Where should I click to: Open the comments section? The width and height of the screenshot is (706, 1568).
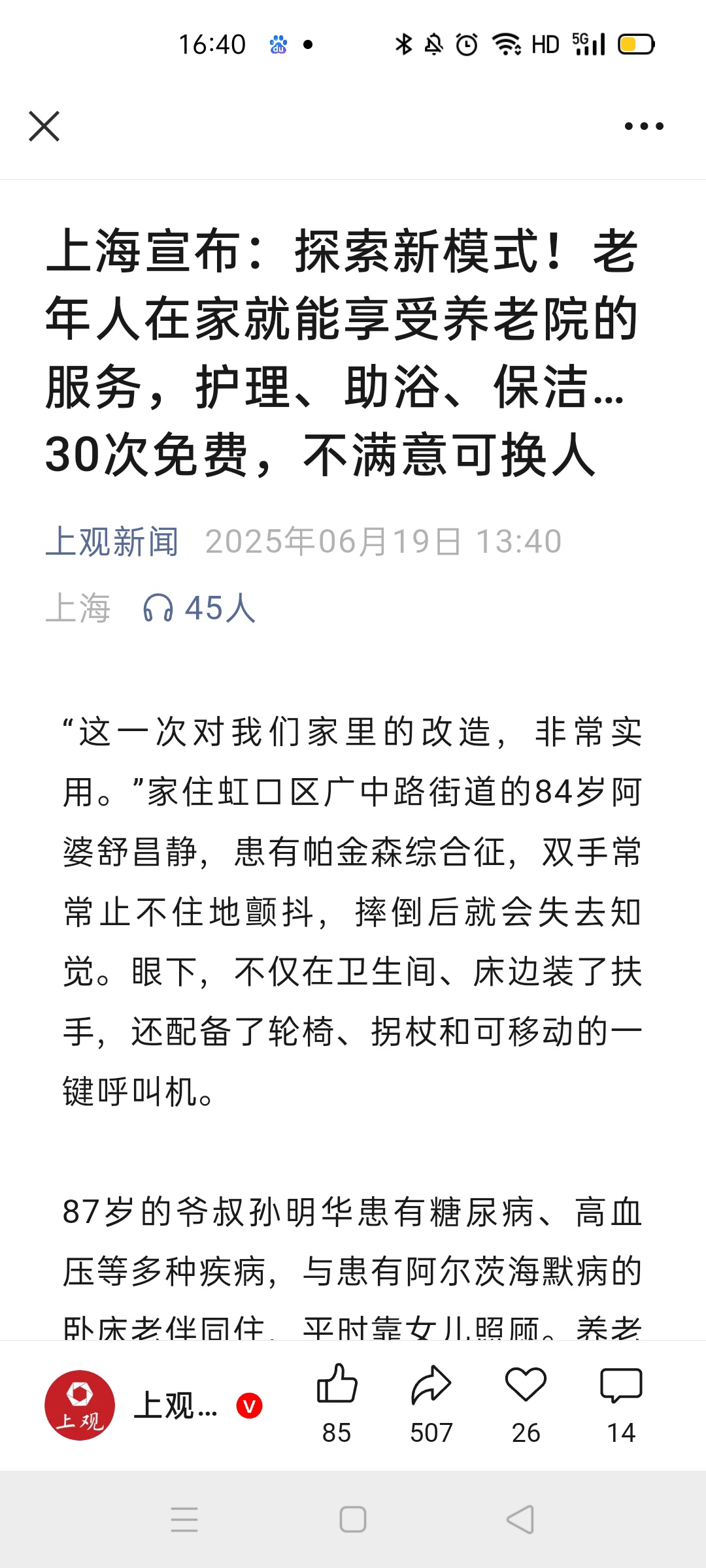point(621,1403)
